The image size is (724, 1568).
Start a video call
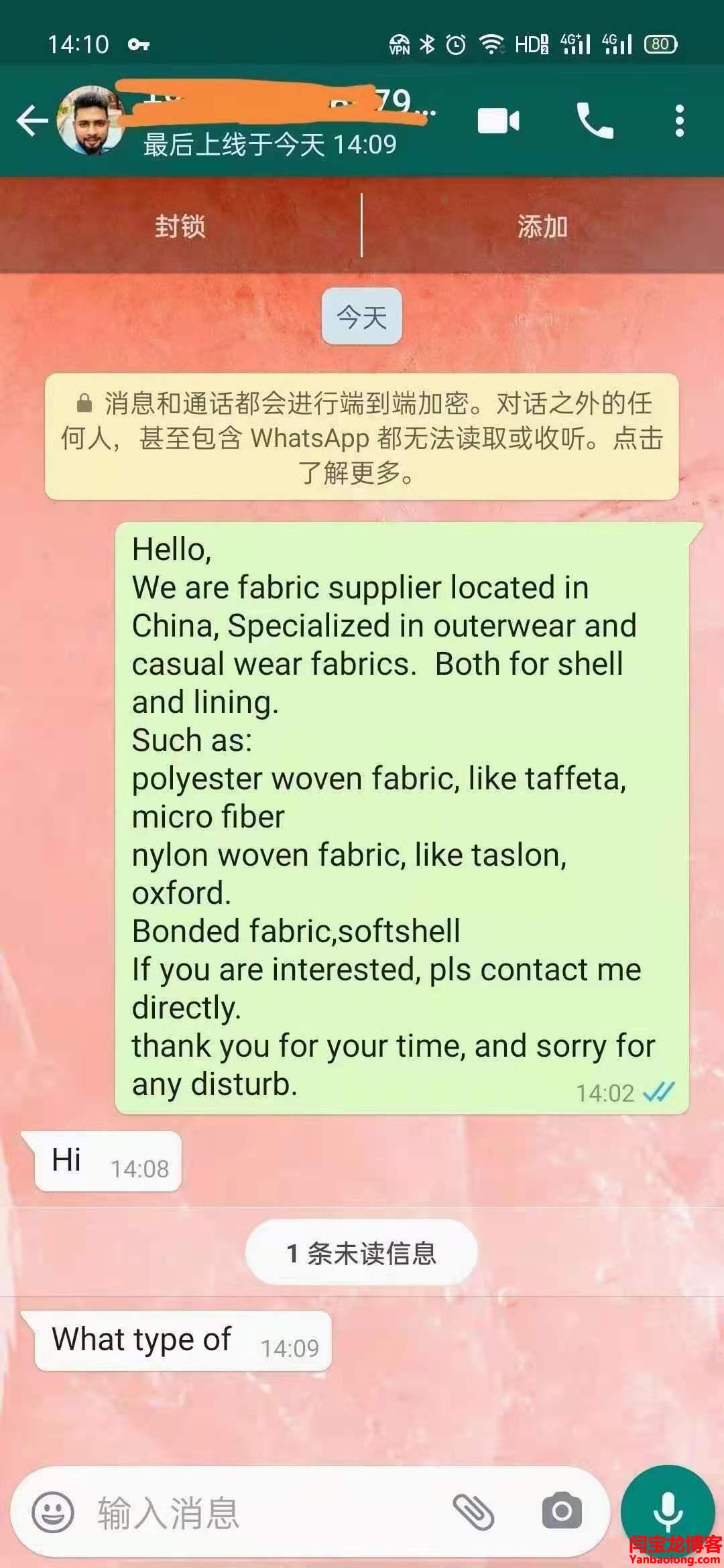(x=498, y=121)
